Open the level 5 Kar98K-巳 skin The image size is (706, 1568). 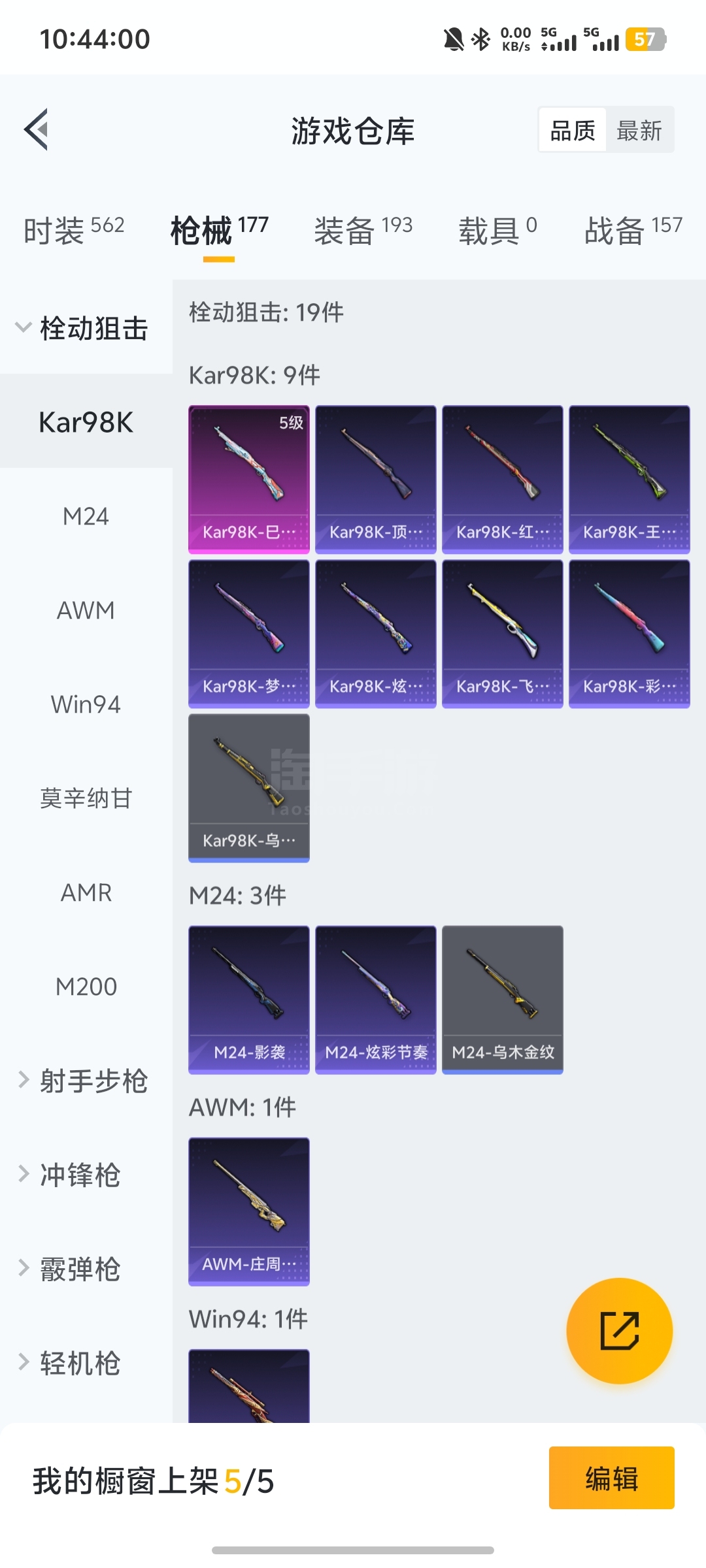(248, 479)
